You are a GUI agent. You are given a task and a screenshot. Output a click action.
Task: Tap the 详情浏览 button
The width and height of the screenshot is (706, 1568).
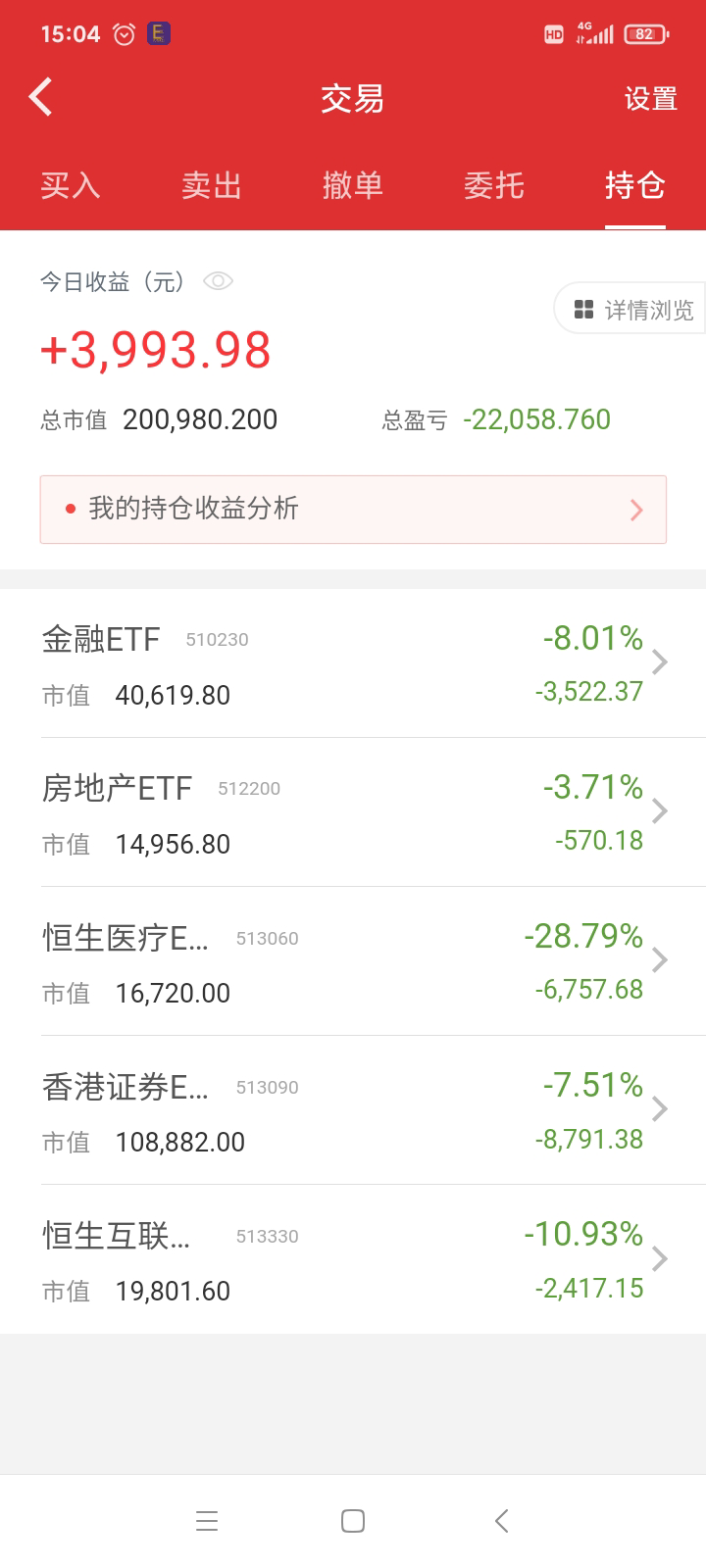(633, 310)
